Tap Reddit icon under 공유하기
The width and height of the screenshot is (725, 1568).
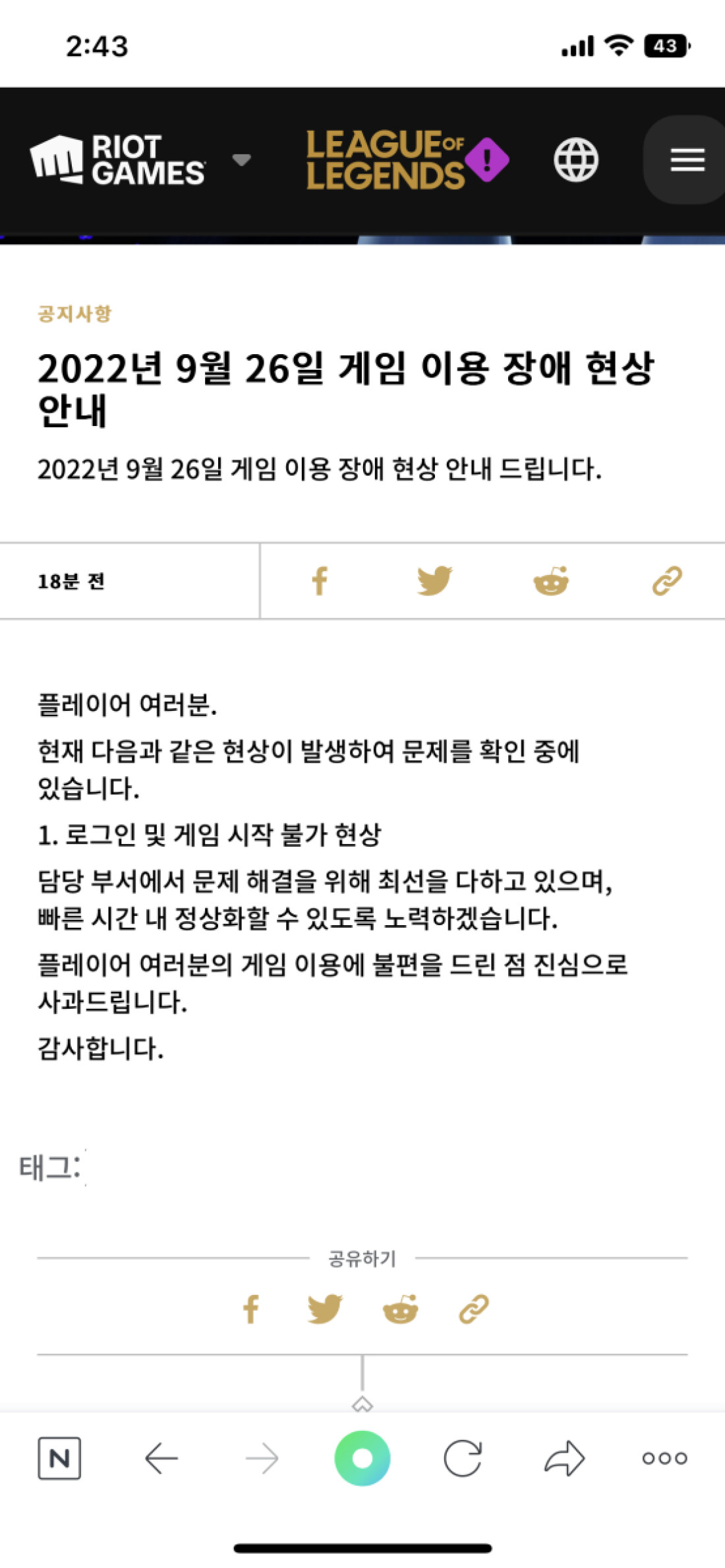pos(400,1309)
